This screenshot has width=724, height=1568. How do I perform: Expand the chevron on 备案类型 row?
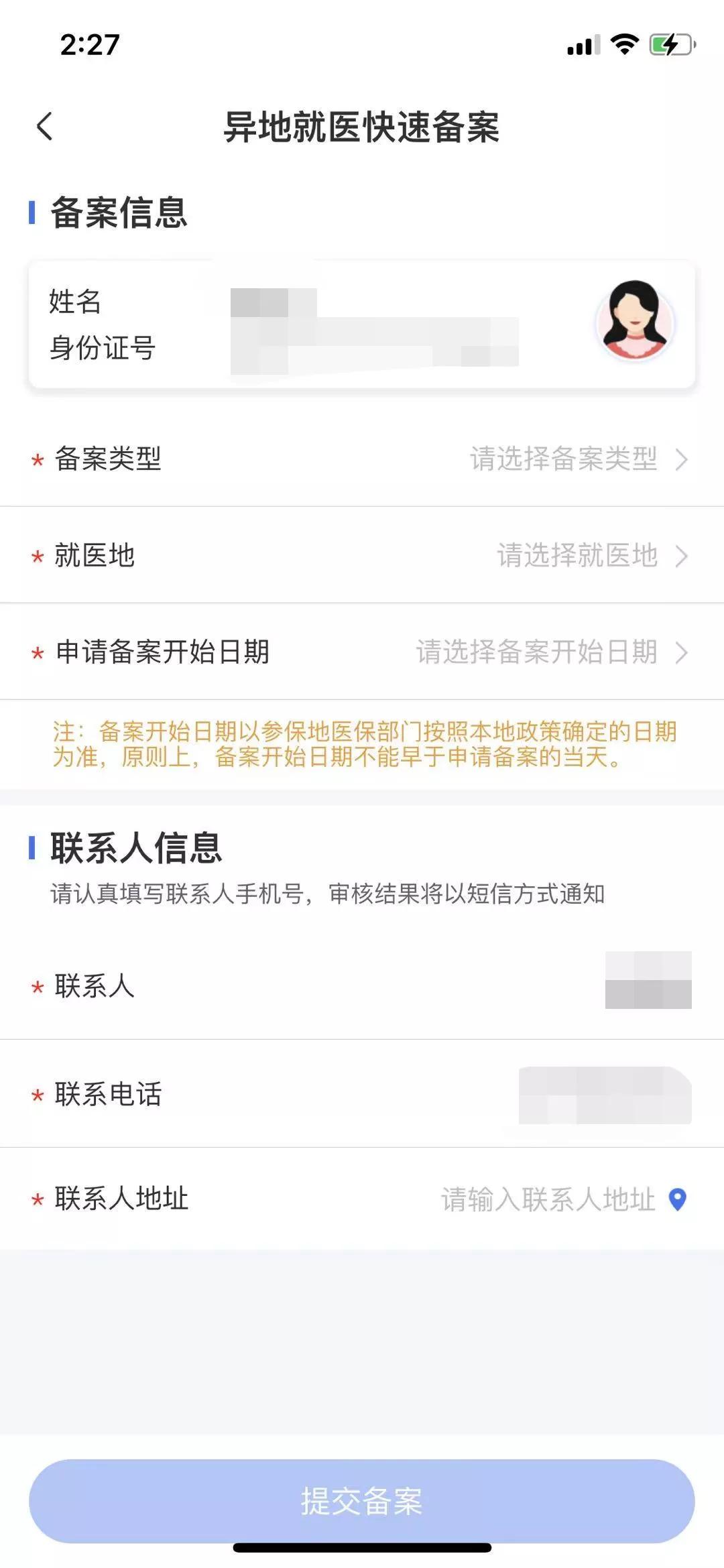pos(683,459)
